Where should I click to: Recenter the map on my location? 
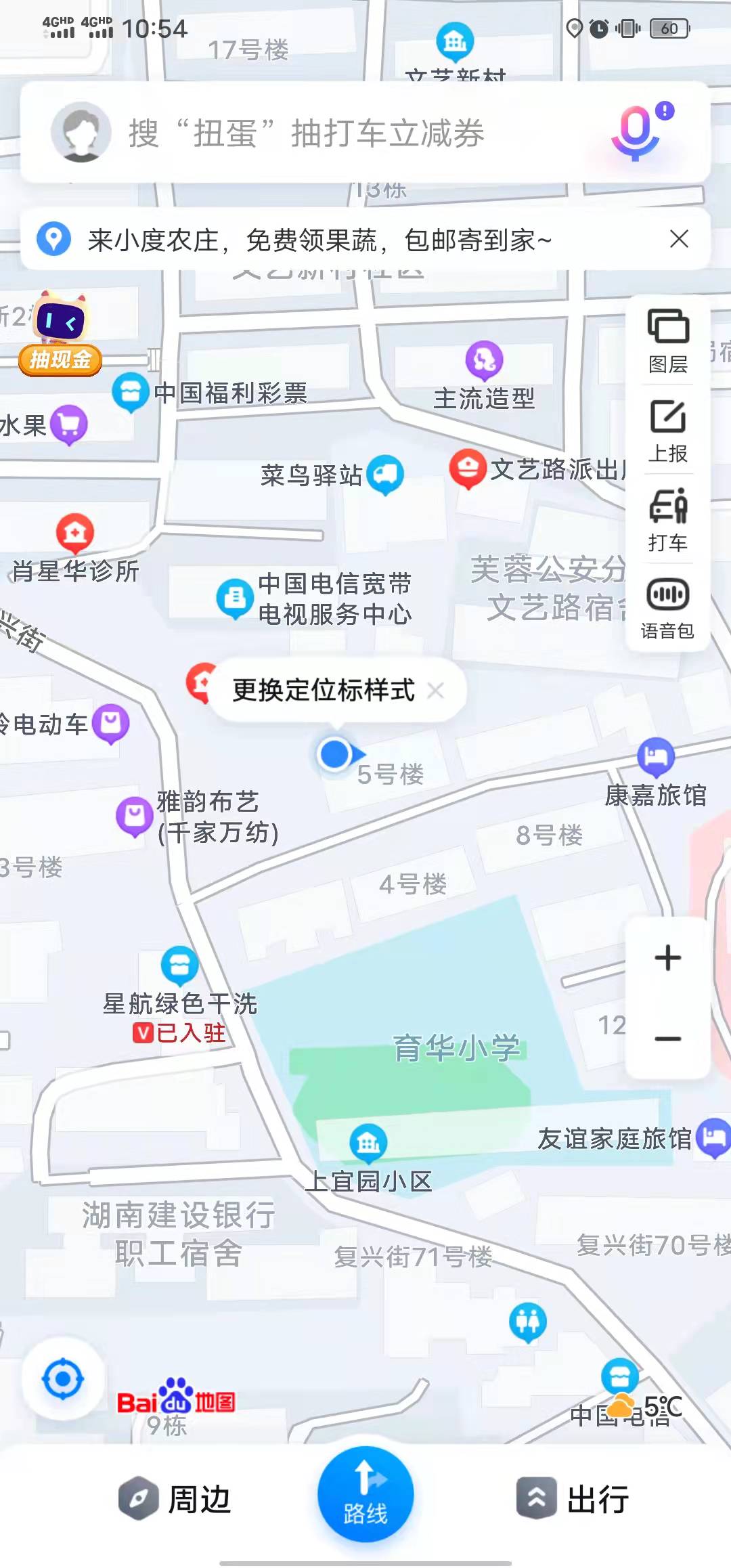coord(63,1378)
